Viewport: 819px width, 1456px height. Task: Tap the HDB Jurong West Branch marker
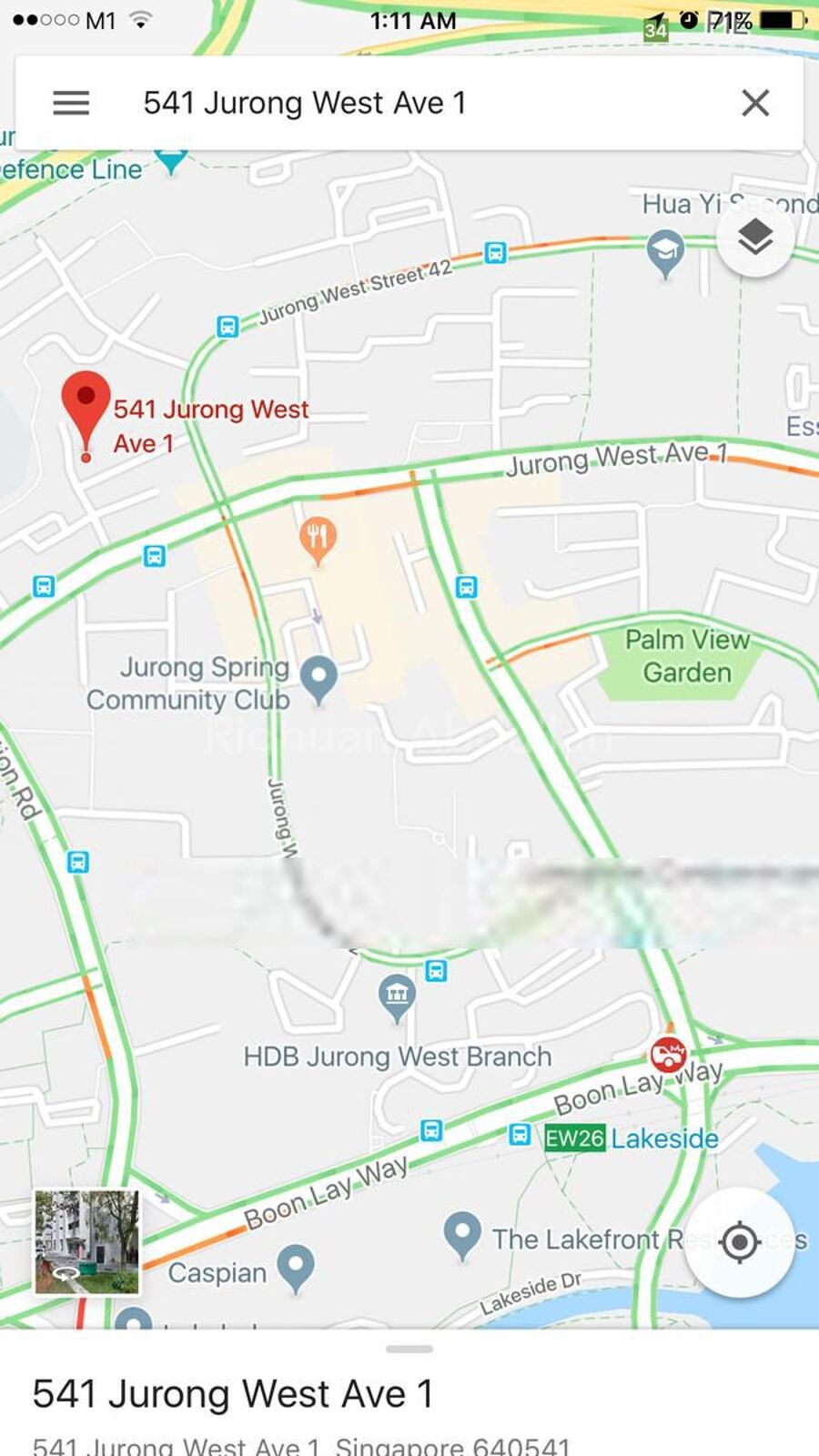pos(397,996)
